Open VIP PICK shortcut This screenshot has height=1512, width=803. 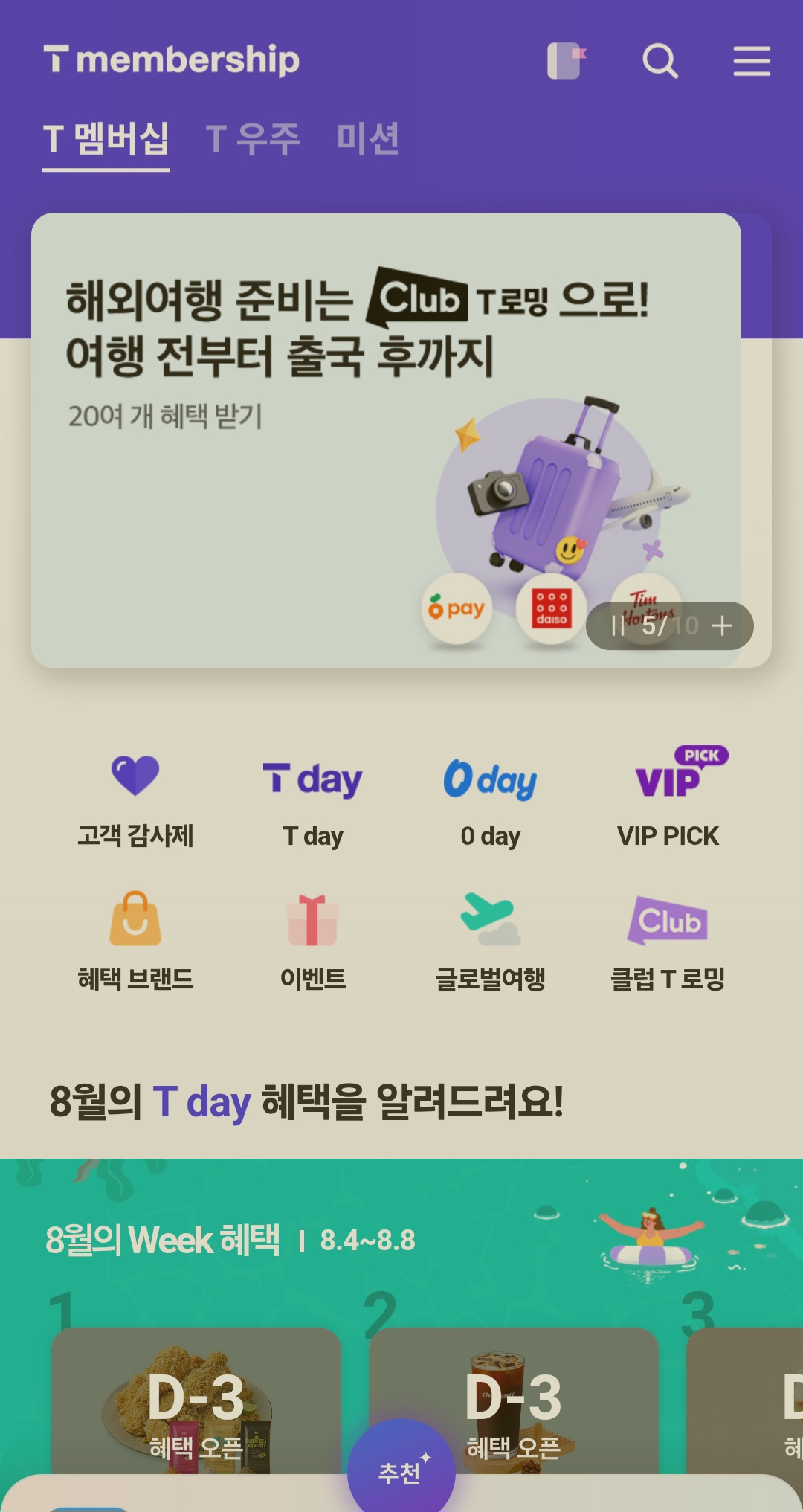pos(668,800)
